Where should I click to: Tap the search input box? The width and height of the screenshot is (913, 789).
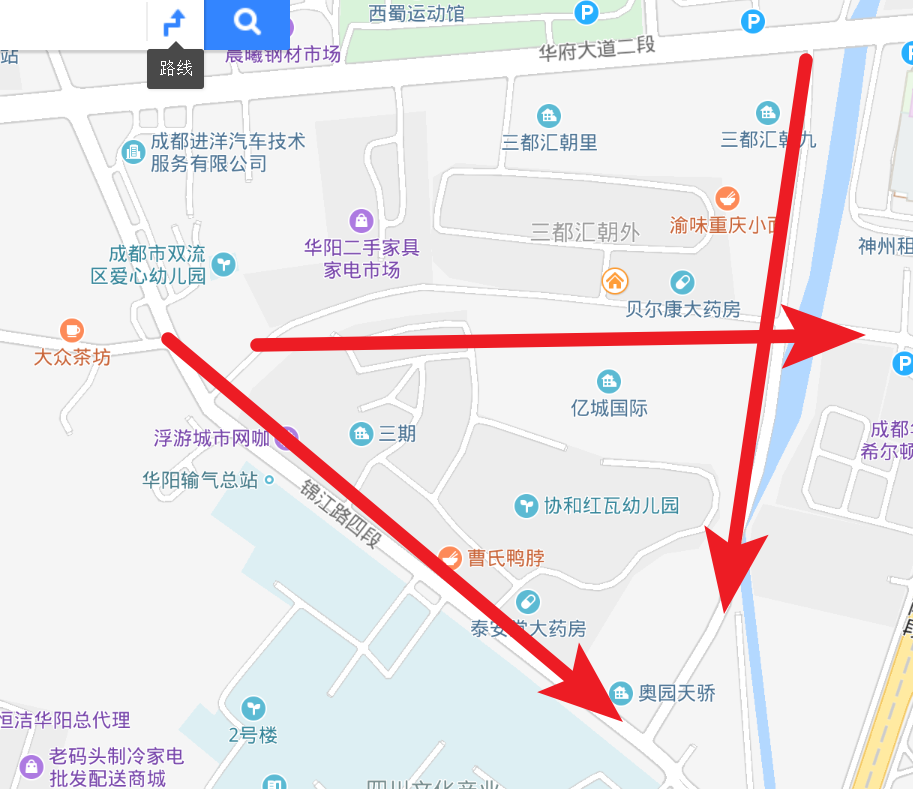70,22
